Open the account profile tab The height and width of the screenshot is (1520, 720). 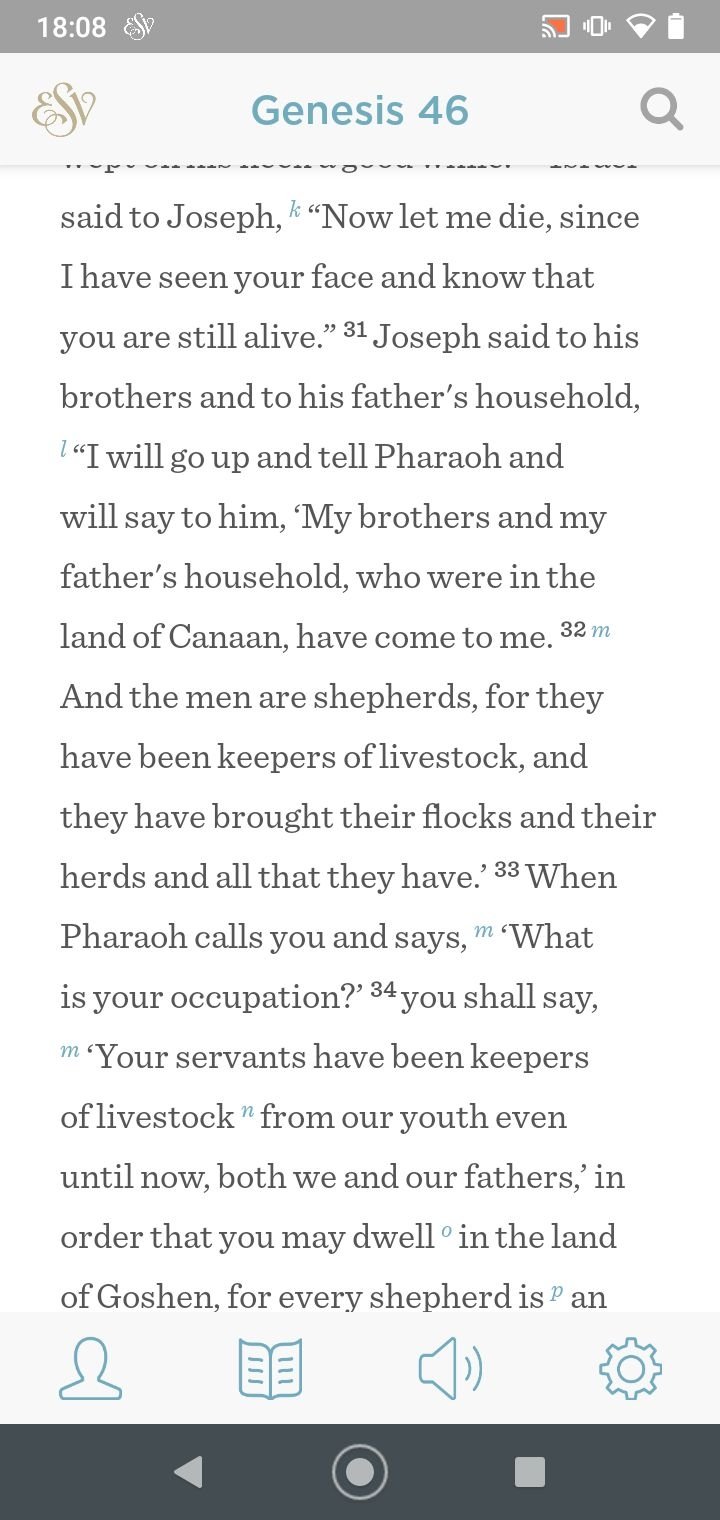pos(90,1369)
